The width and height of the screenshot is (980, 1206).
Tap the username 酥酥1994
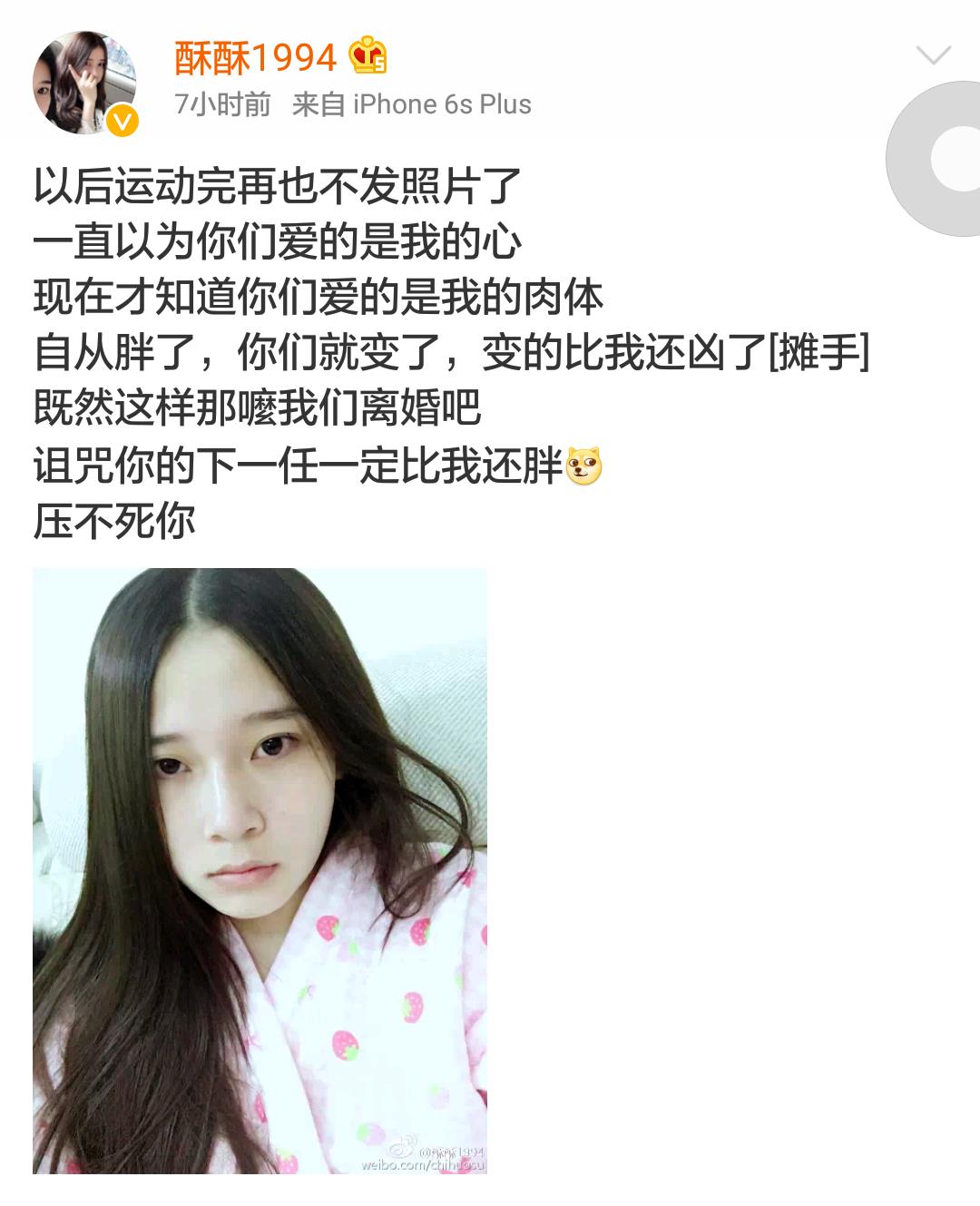click(x=256, y=57)
